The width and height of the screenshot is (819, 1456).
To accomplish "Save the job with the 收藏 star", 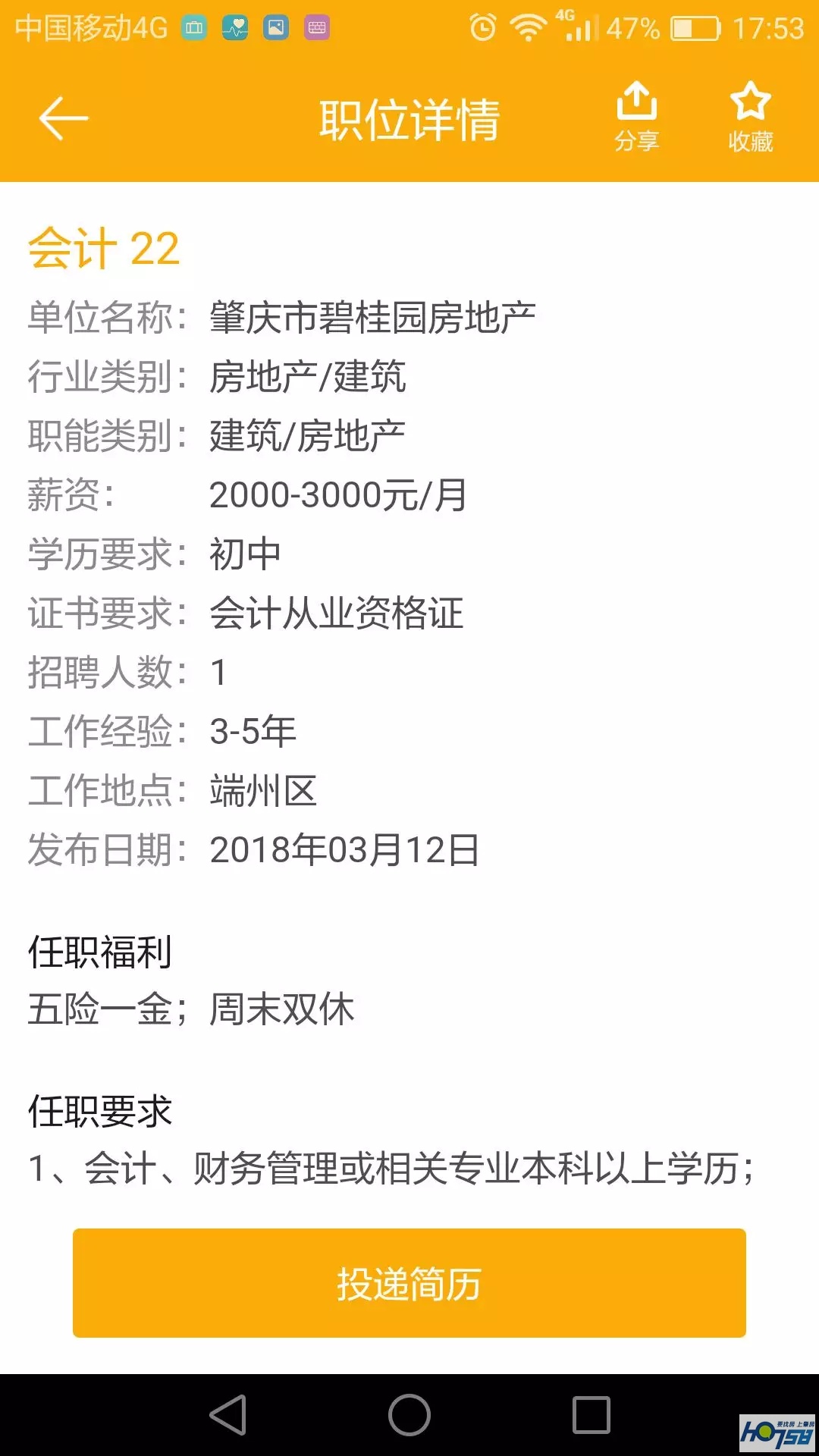I will click(x=750, y=118).
